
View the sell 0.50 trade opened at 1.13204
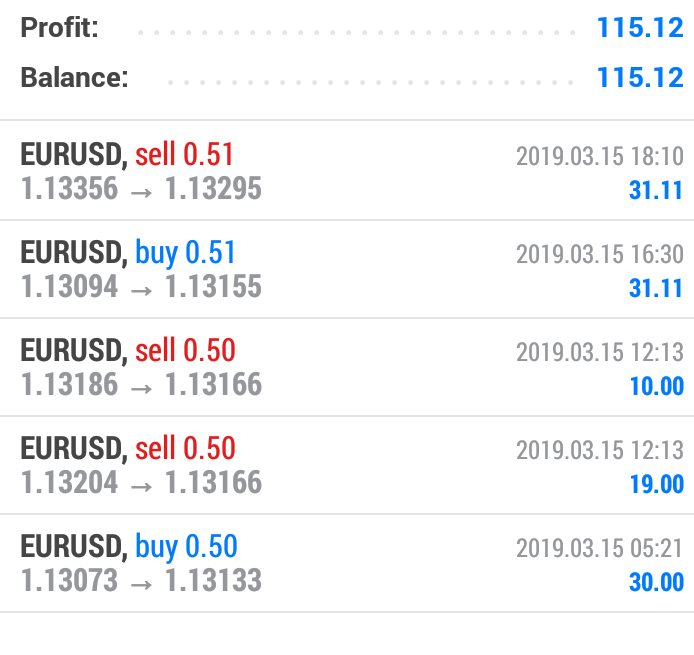pos(346,465)
